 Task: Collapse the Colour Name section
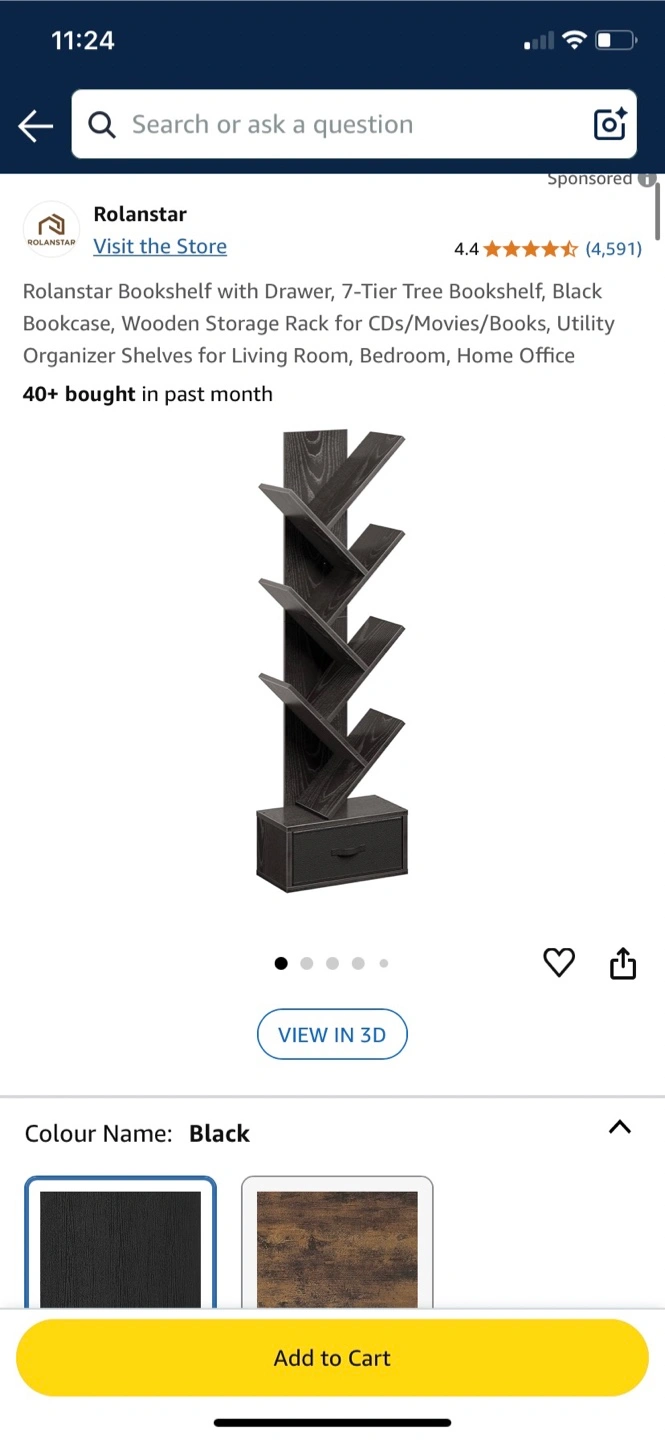[x=620, y=1127]
